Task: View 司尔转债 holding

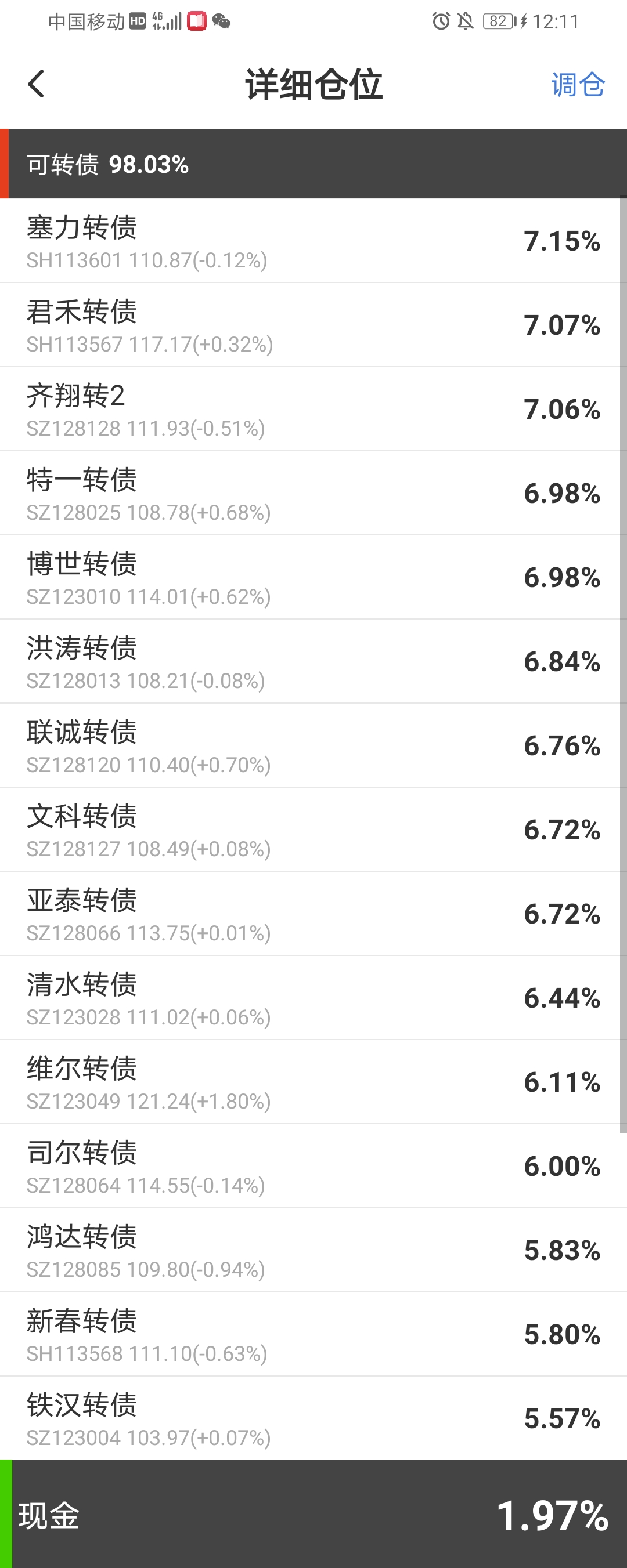Action: (x=305, y=1165)
